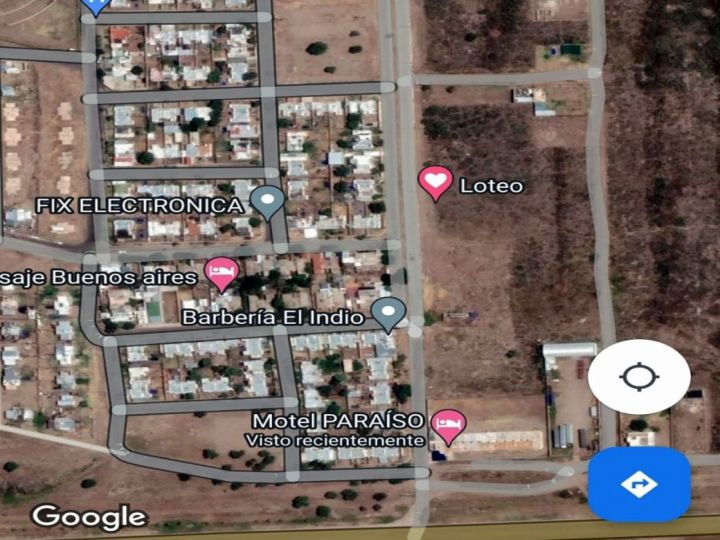720x540 pixels.
Task: Open the Barbería El Indio pin
Action: (391, 313)
